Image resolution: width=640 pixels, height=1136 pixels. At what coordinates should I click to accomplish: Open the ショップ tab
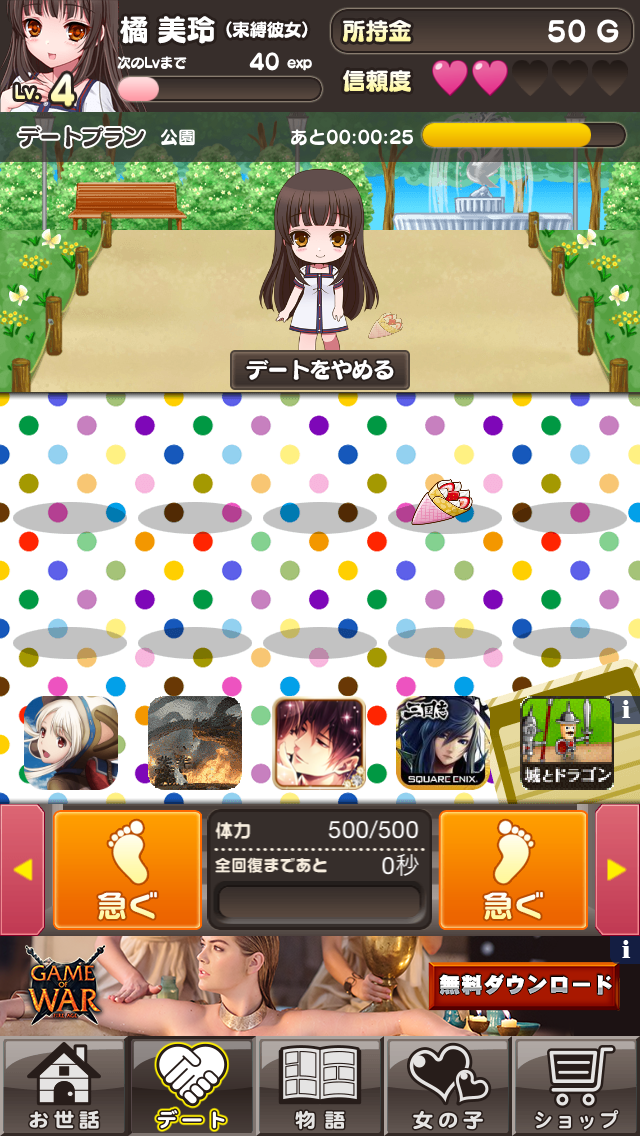coord(576,1087)
